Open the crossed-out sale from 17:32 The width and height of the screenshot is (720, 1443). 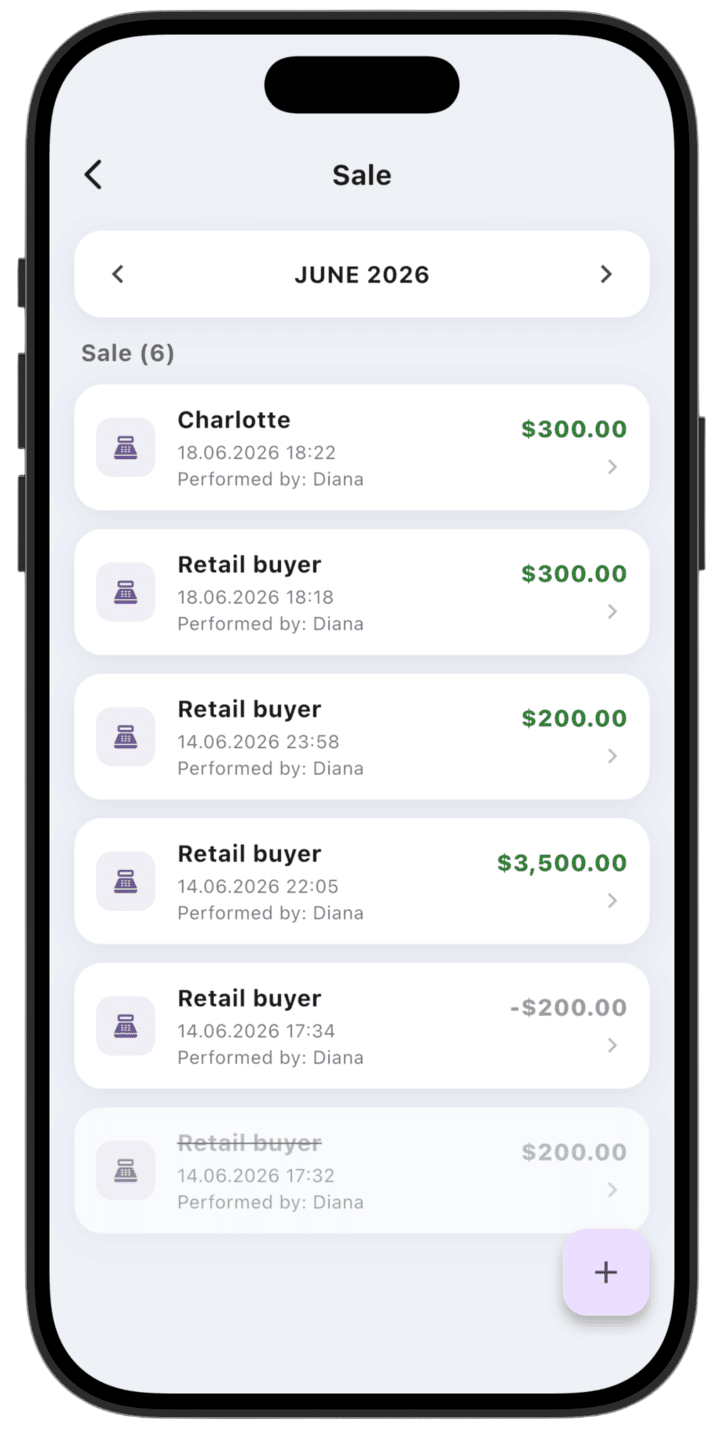(362, 1170)
